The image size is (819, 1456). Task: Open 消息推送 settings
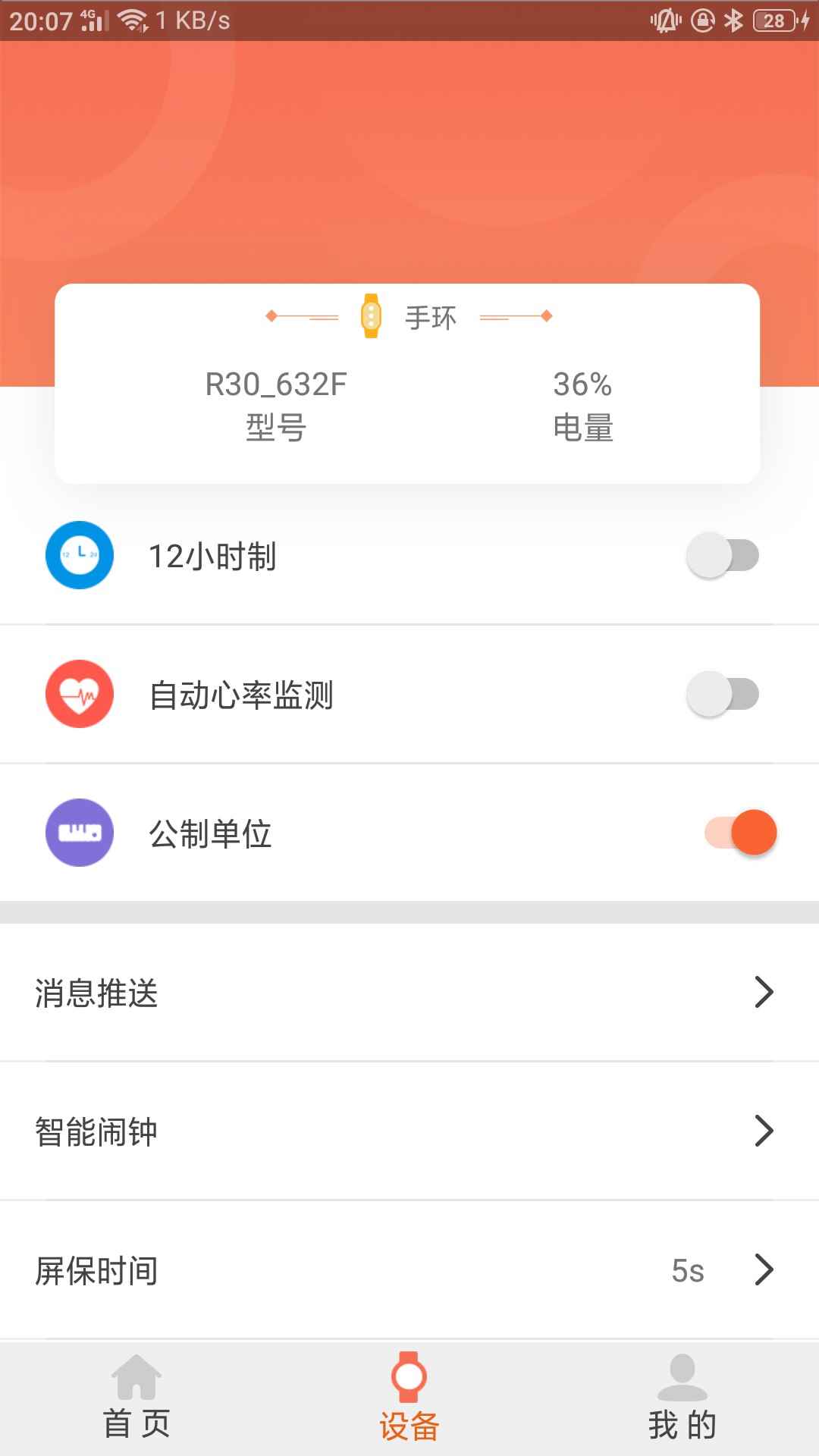point(409,993)
